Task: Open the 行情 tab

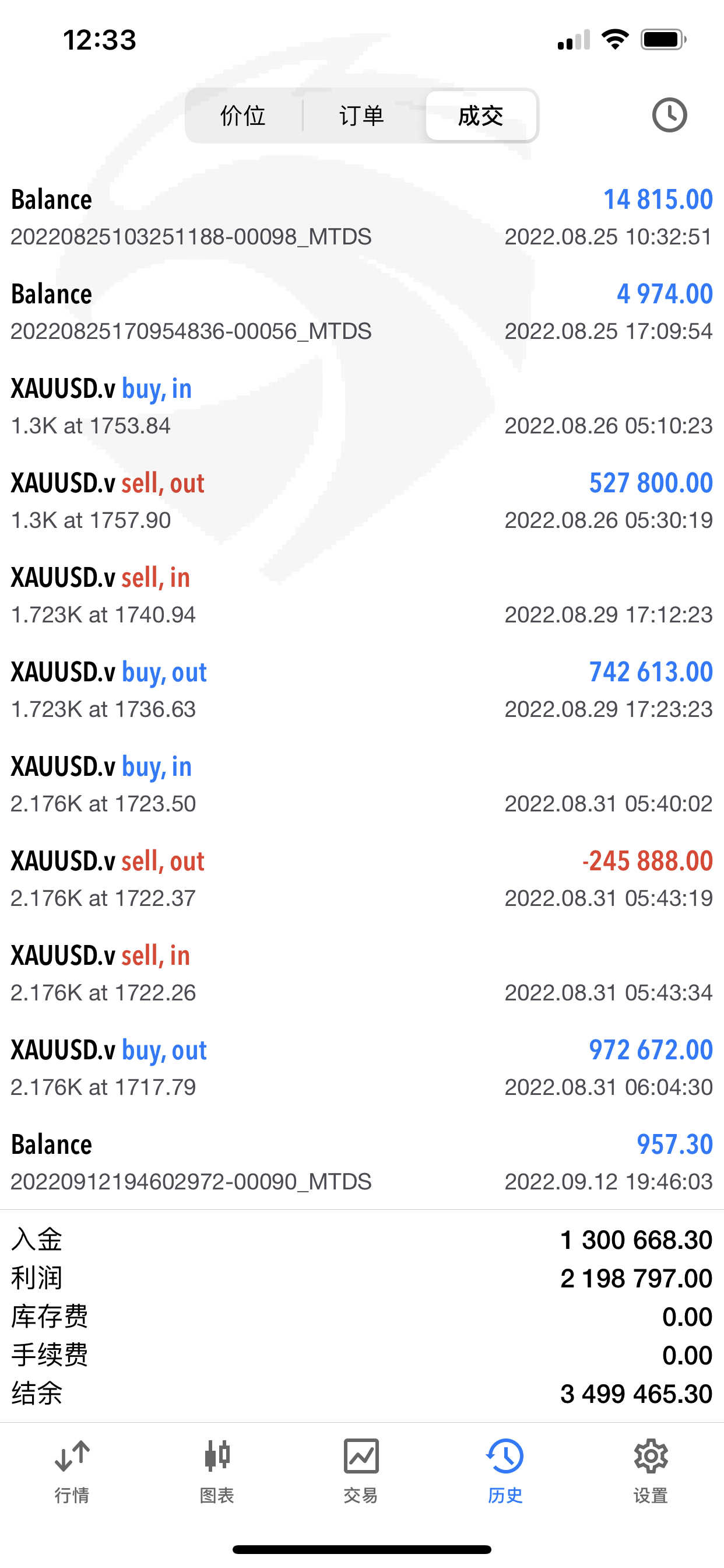Action: point(72,1471)
